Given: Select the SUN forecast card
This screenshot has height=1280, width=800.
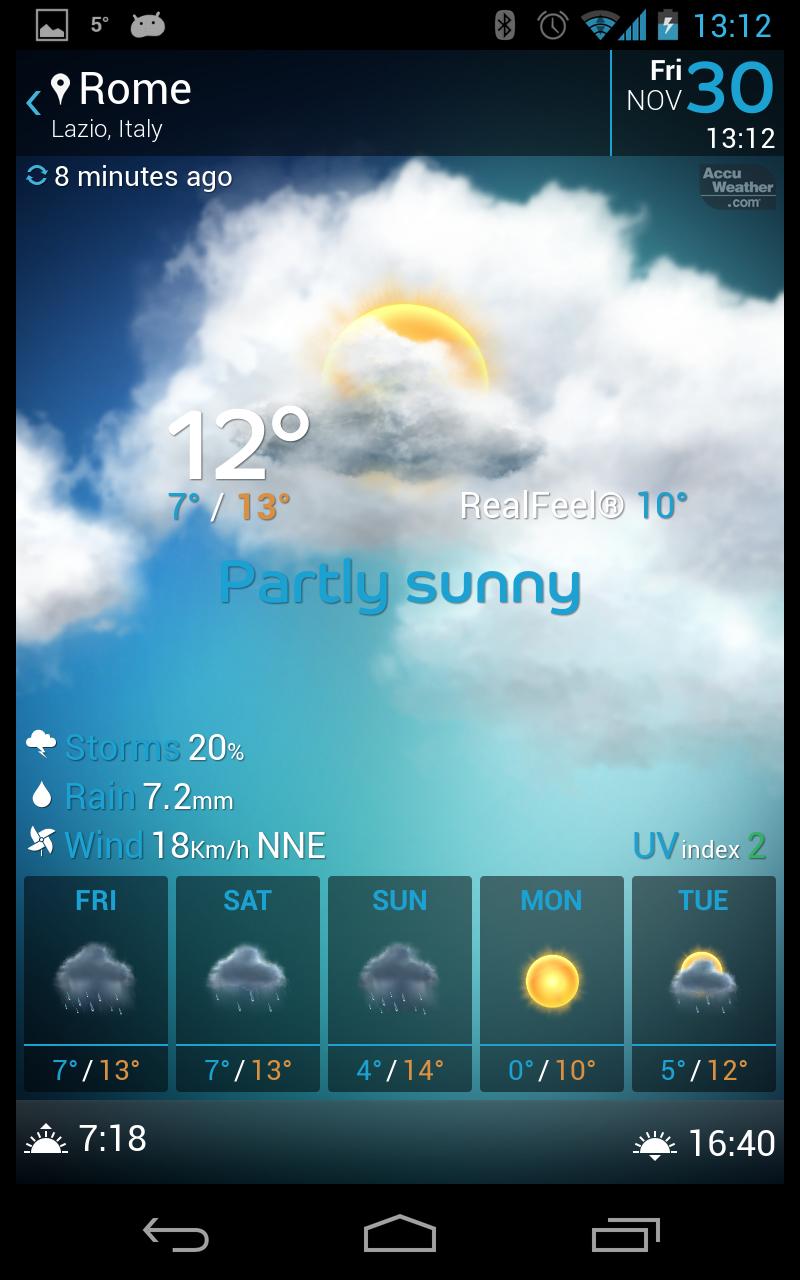Looking at the screenshot, I should tap(400, 983).
